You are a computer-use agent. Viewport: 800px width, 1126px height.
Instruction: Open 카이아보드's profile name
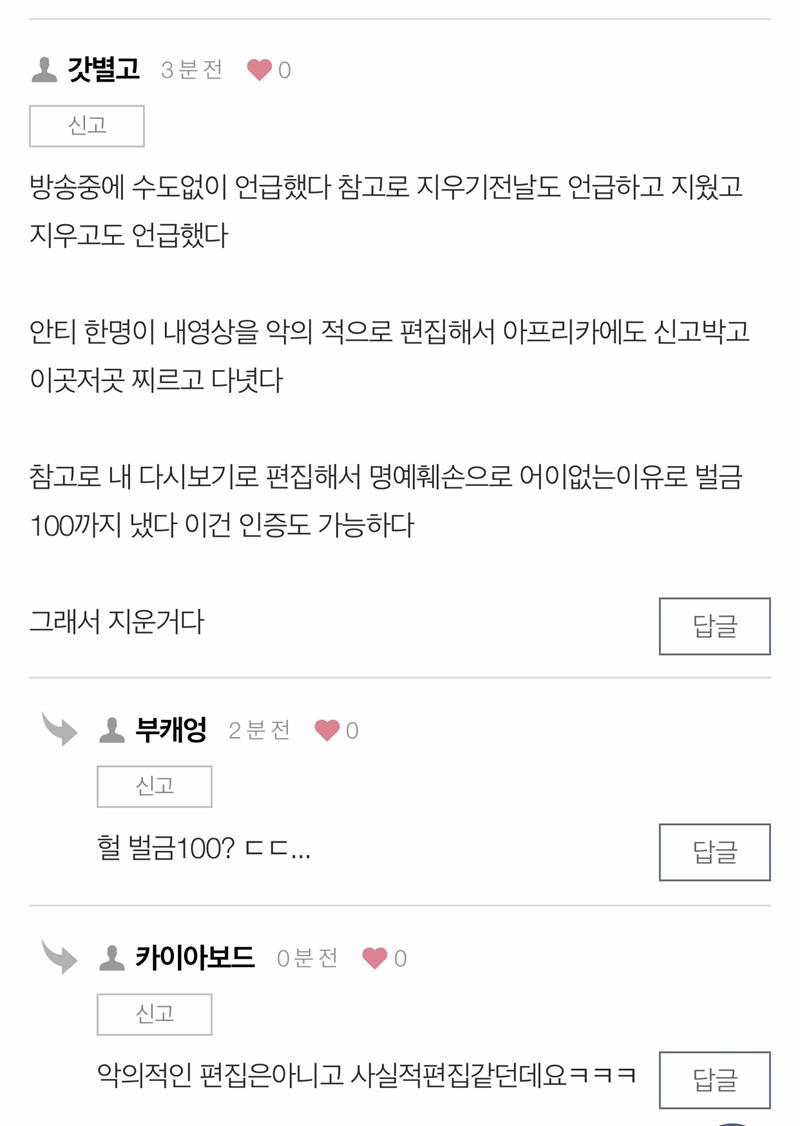pyautogui.click(x=194, y=959)
